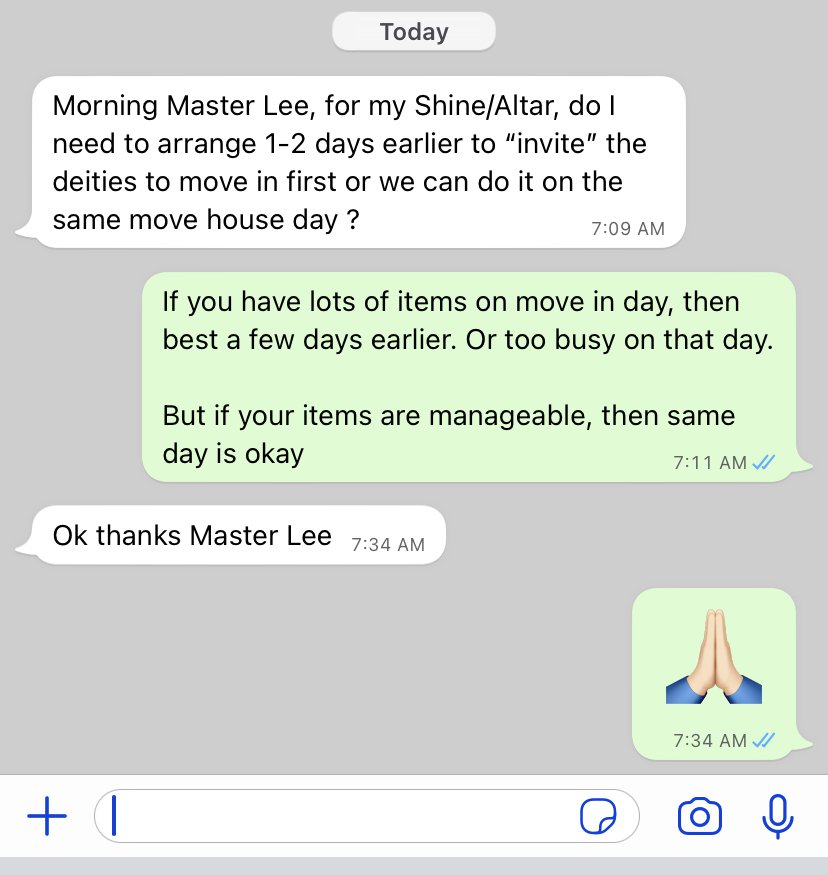Viewport: 828px width, 875px height.
Task: Open the camera
Action: coord(699,817)
